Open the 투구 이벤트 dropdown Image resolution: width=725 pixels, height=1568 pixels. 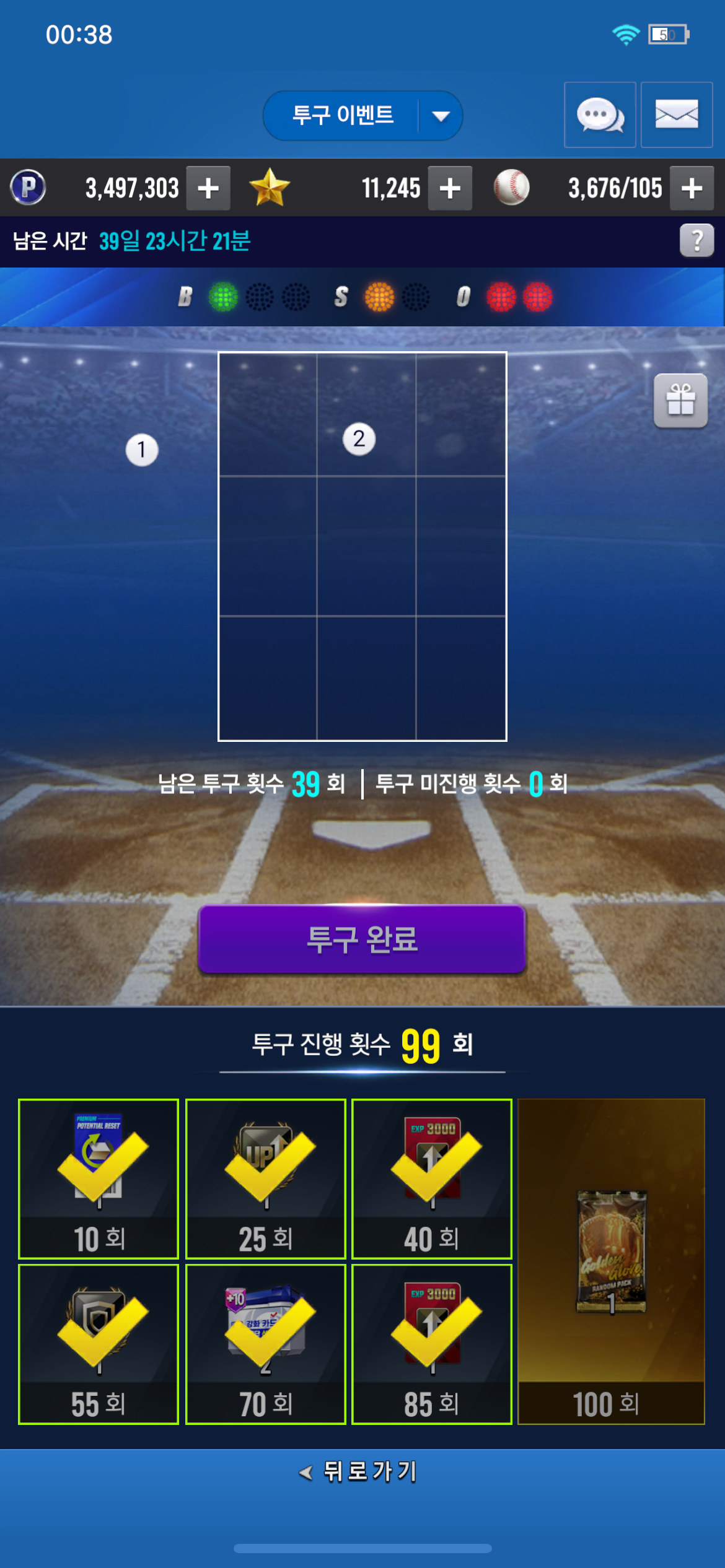[x=362, y=115]
